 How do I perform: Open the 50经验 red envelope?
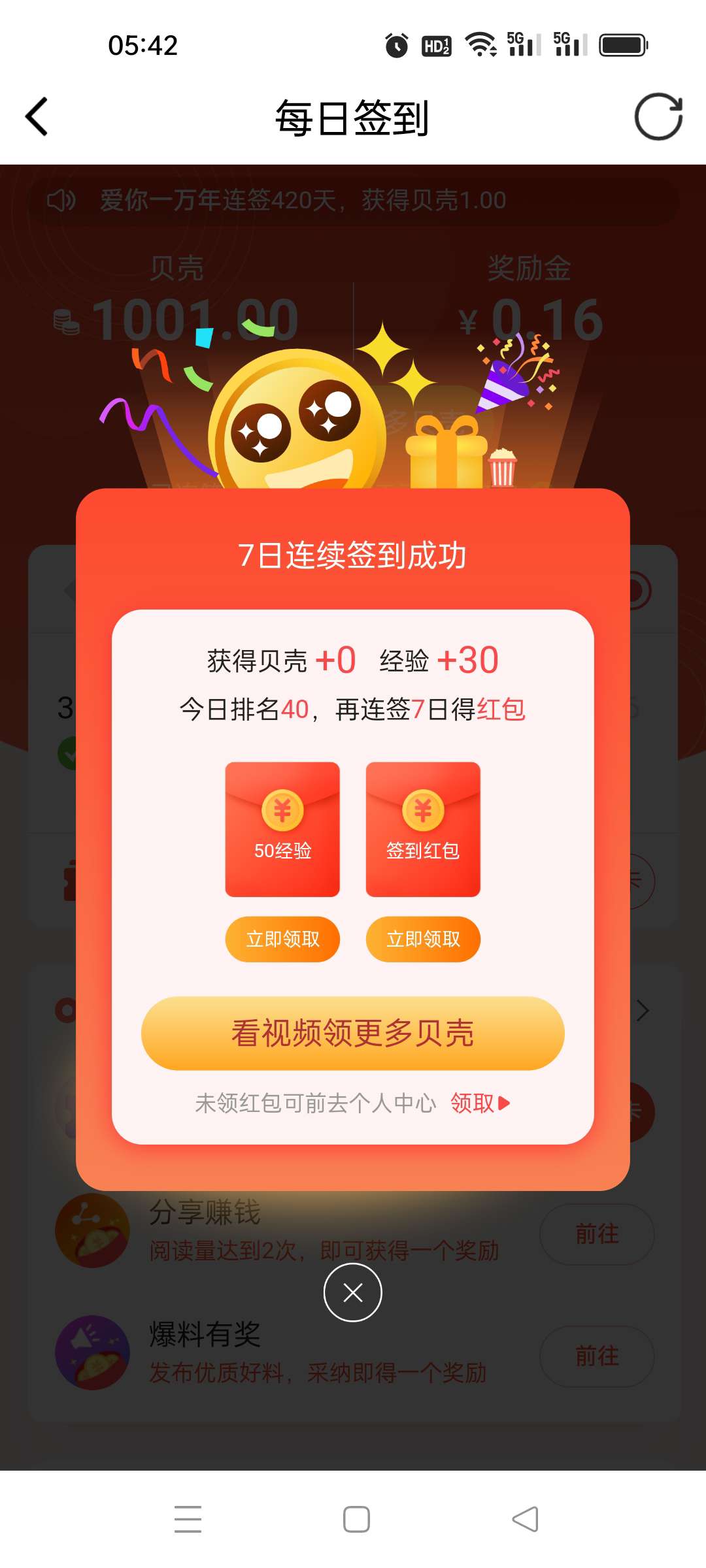click(x=282, y=829)
